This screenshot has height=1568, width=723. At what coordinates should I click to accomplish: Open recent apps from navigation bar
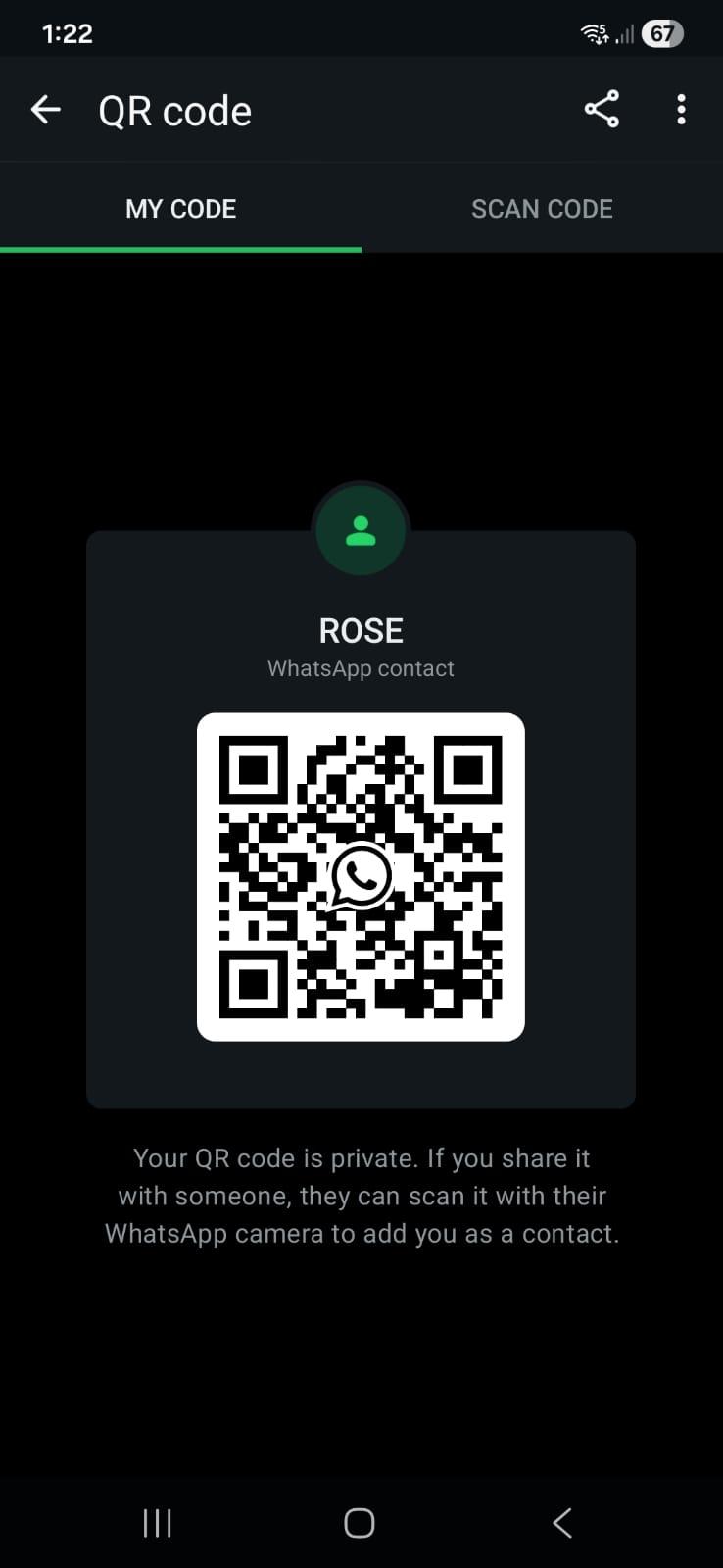157,1522
